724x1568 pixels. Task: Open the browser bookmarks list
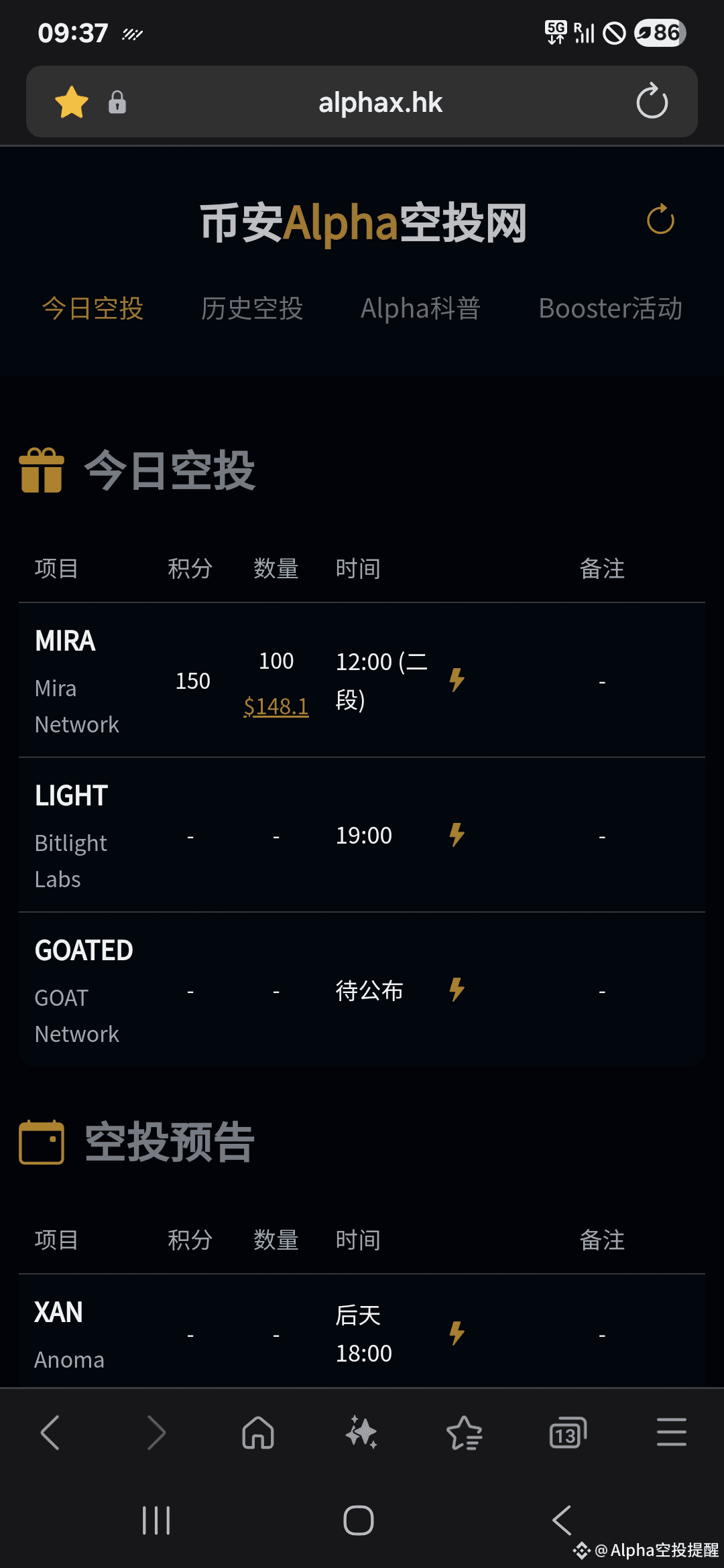coord(465,1433)
